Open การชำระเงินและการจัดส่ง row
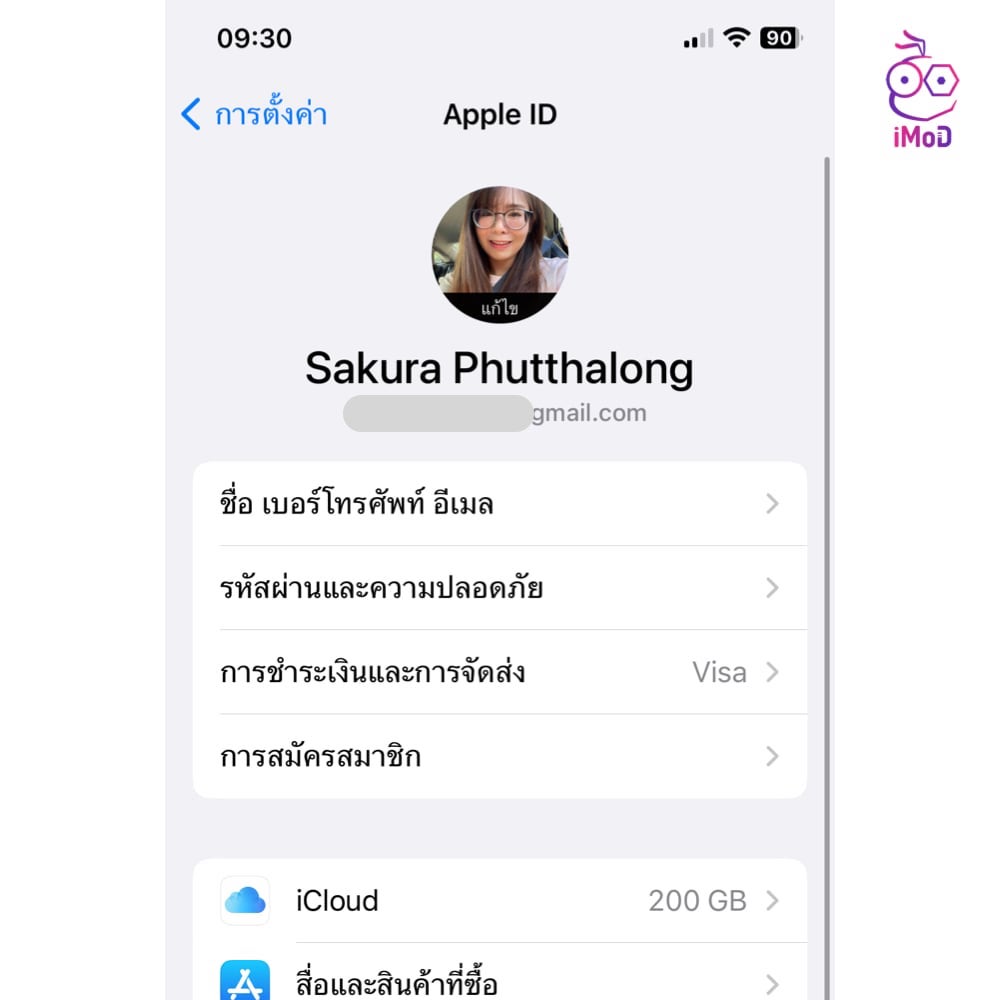 coord(499,672)
